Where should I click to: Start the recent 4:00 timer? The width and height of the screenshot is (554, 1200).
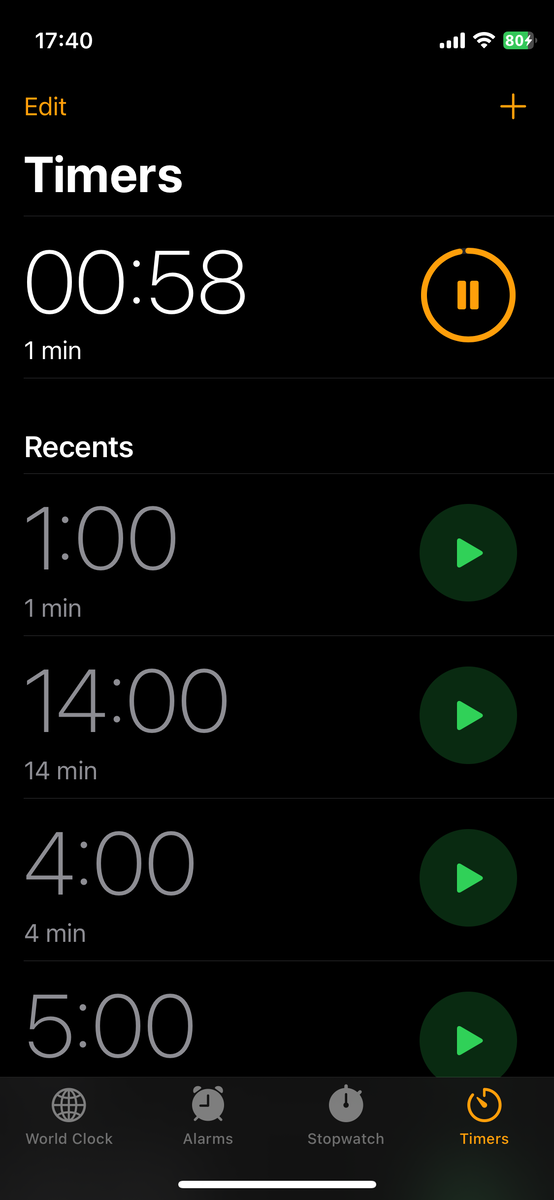[468, 878]
